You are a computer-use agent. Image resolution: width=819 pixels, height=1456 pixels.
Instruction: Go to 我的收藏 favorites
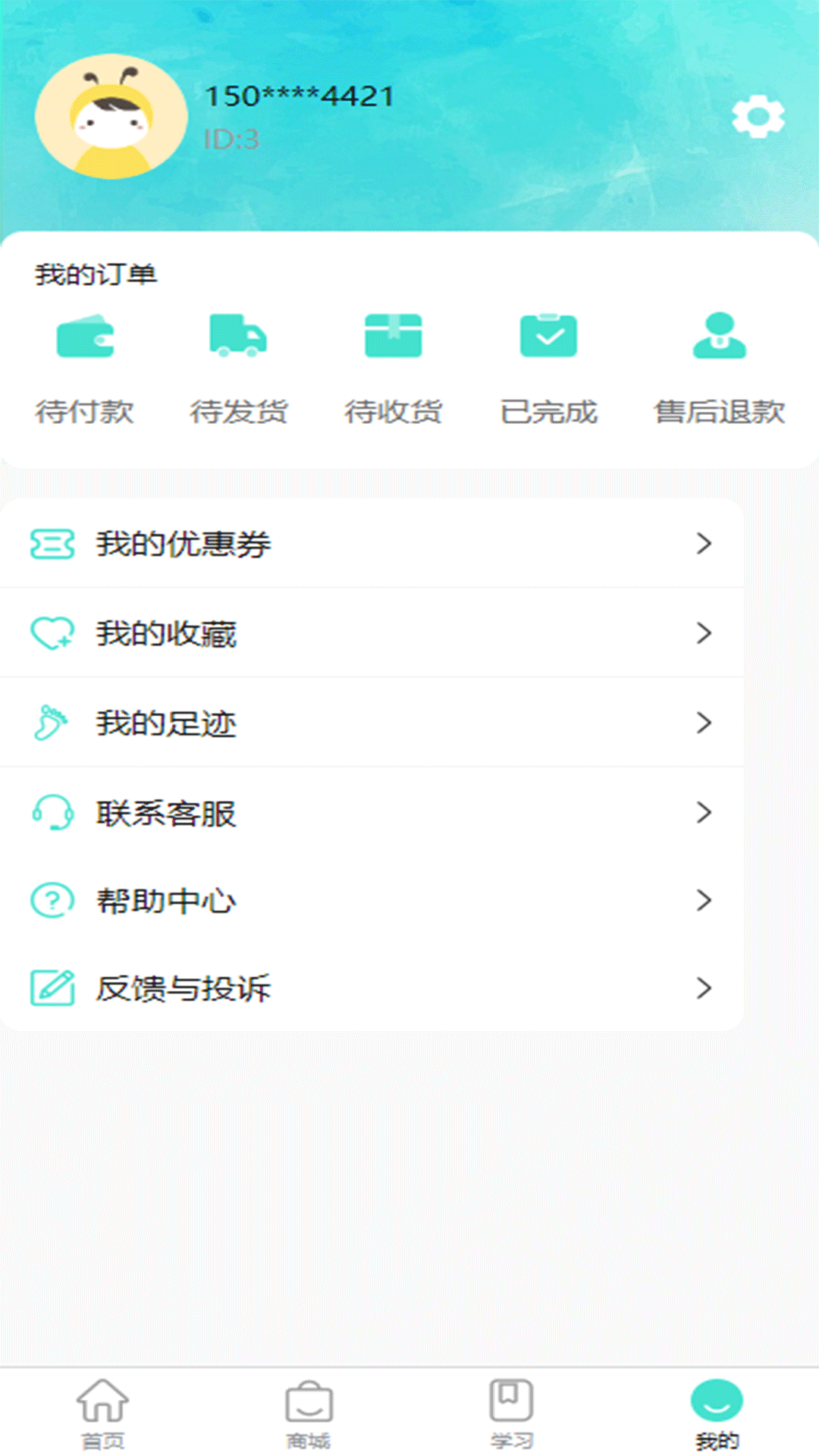point(372,633)
